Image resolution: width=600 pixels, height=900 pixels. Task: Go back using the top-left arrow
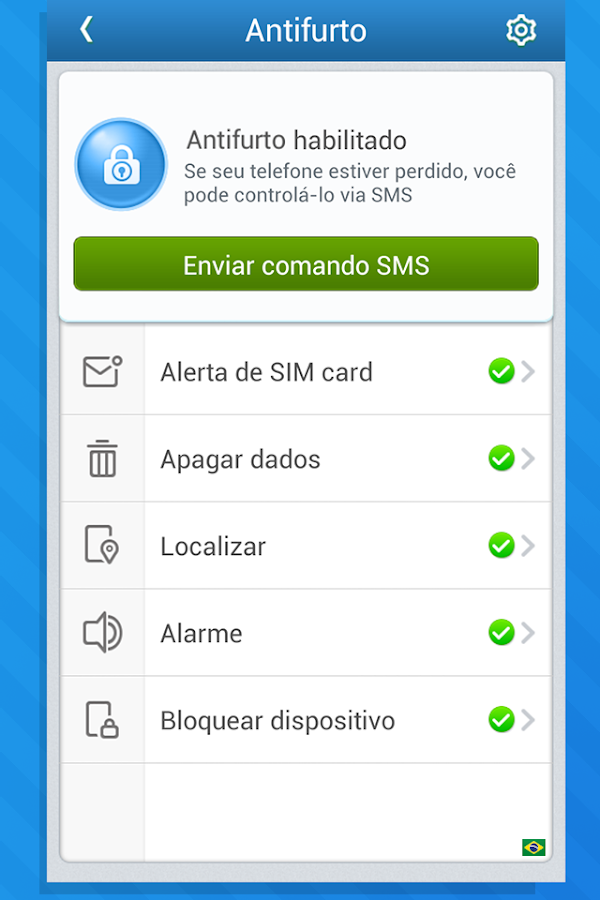coord(86,30)
